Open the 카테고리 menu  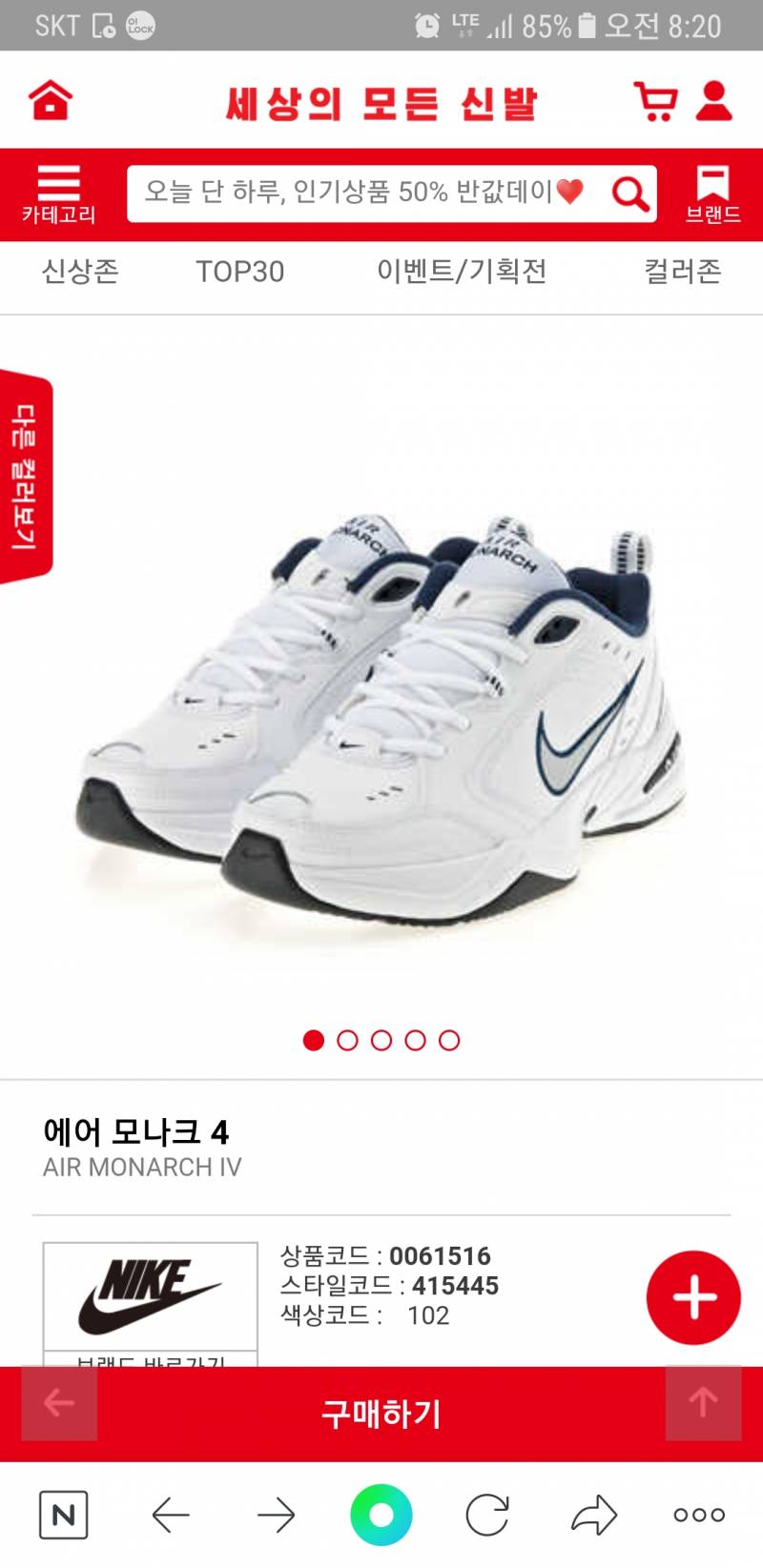click(59, 194)
